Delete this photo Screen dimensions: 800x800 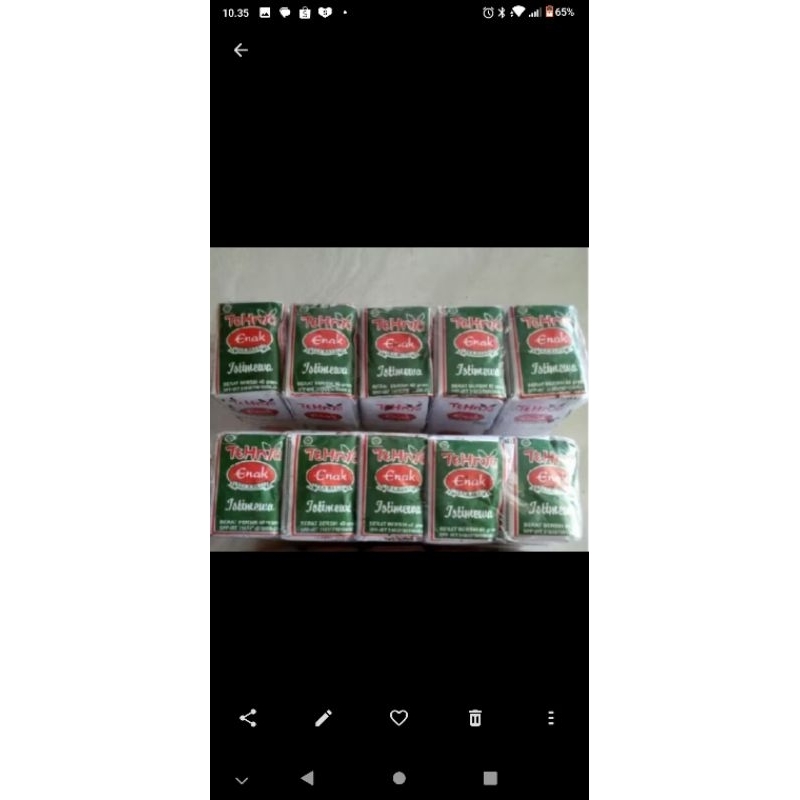pyautogui.click(x=475, y=718)
